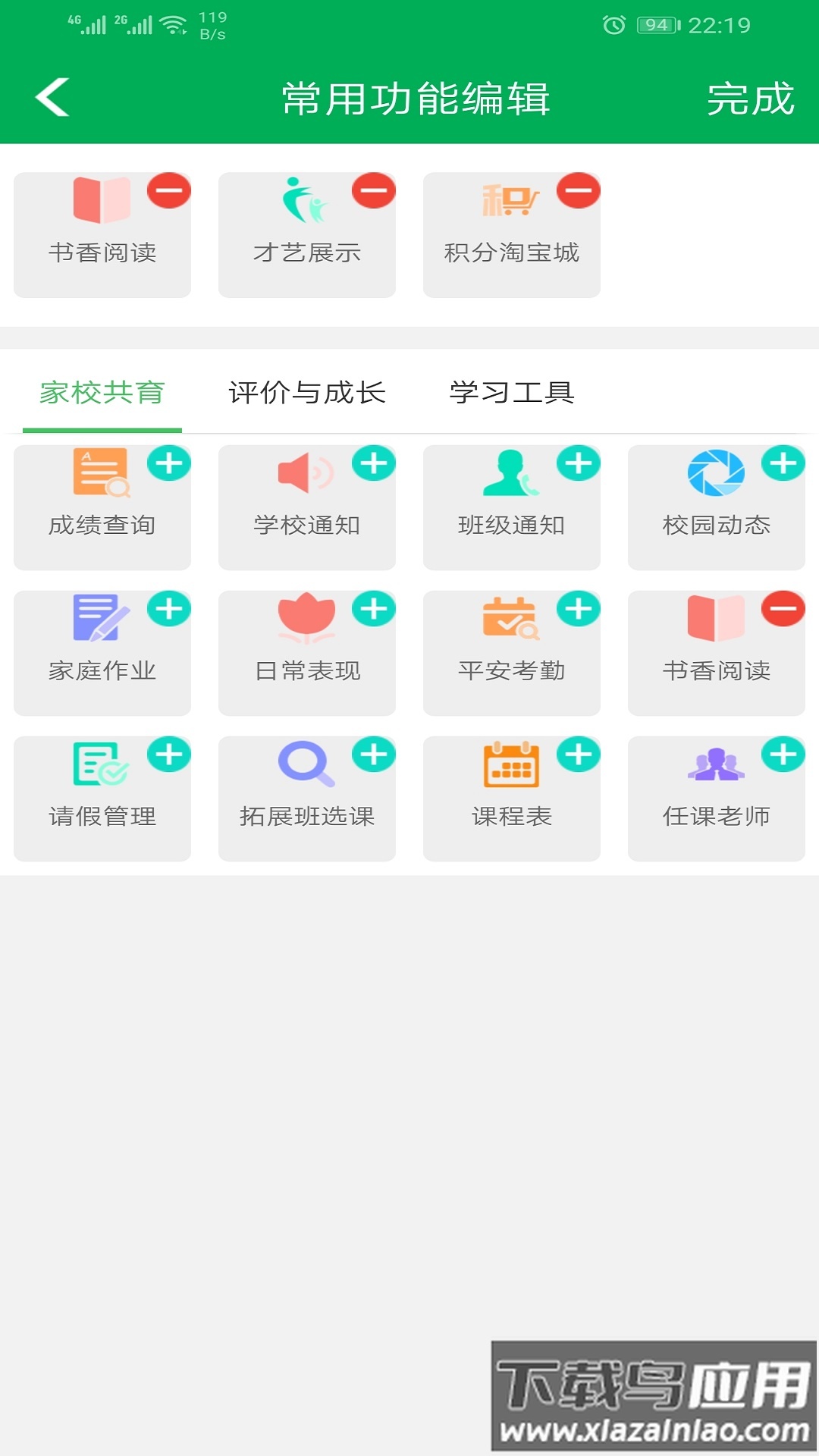This screenshot has width=819, height=1456.
Task: Select the 平安考勤 attendance calendar icon
Action: pos(510,618)
